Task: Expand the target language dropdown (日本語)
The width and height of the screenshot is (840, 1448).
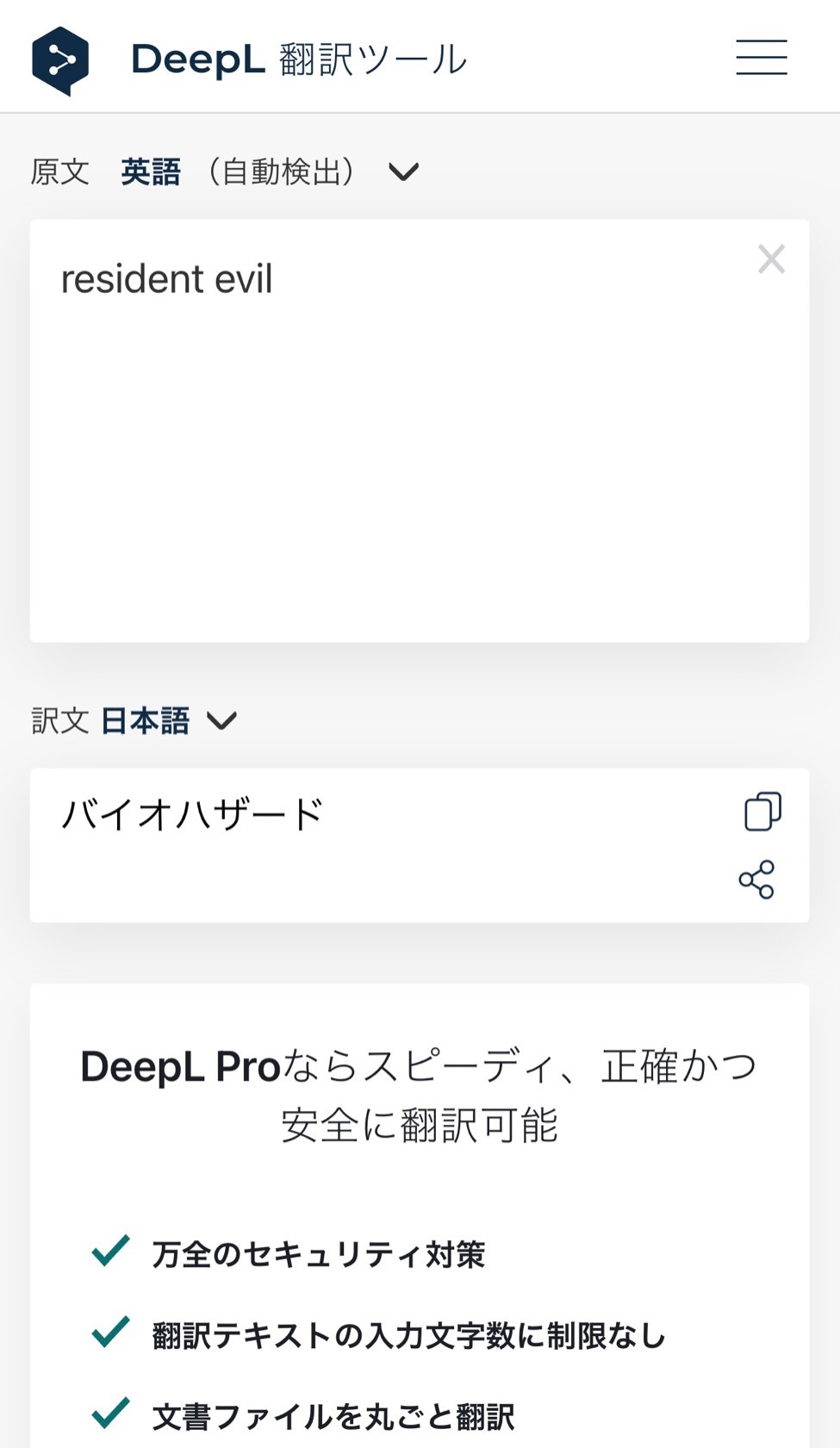Action: 221,721
